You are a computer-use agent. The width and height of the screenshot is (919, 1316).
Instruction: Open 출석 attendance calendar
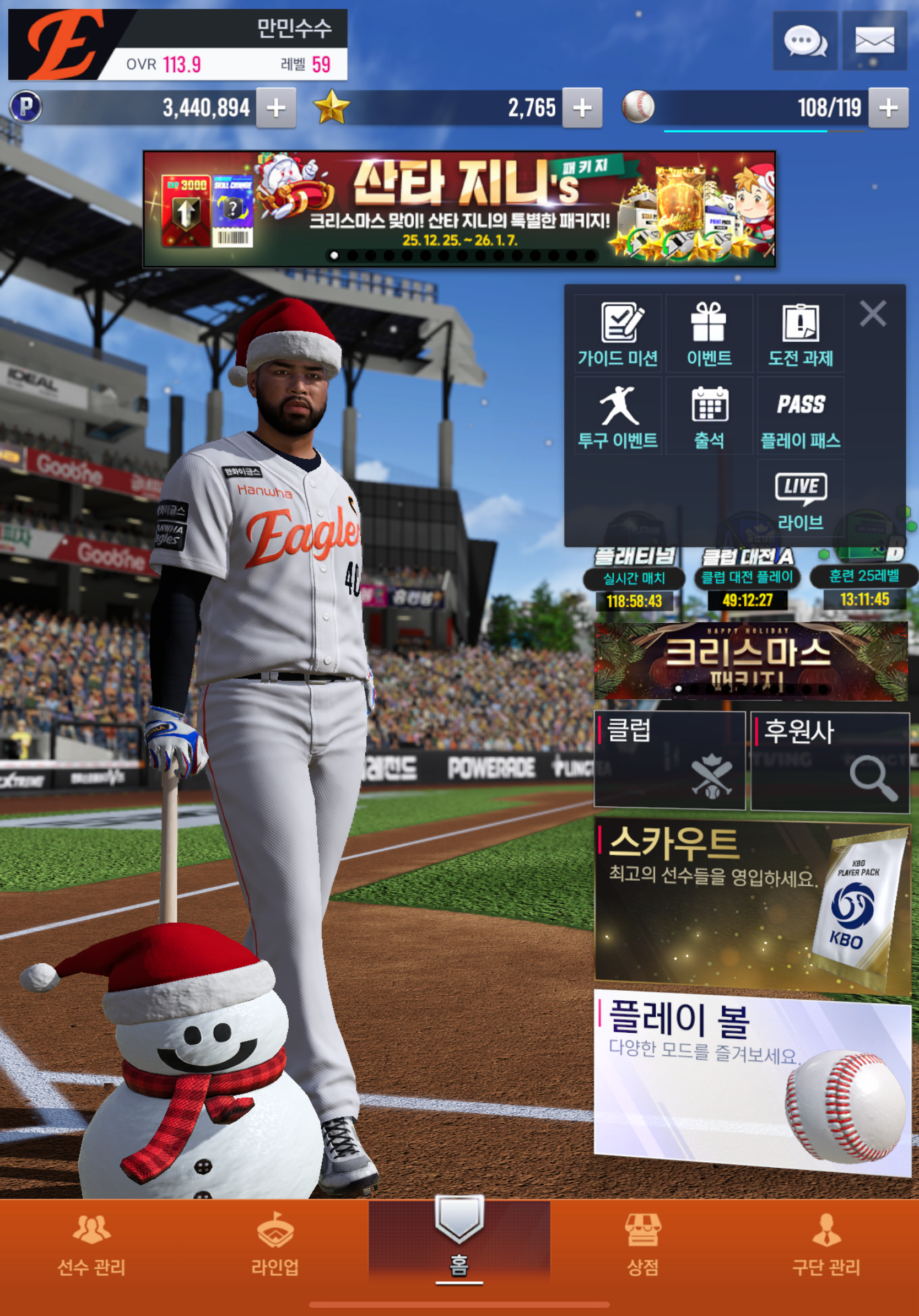[709, 417]
